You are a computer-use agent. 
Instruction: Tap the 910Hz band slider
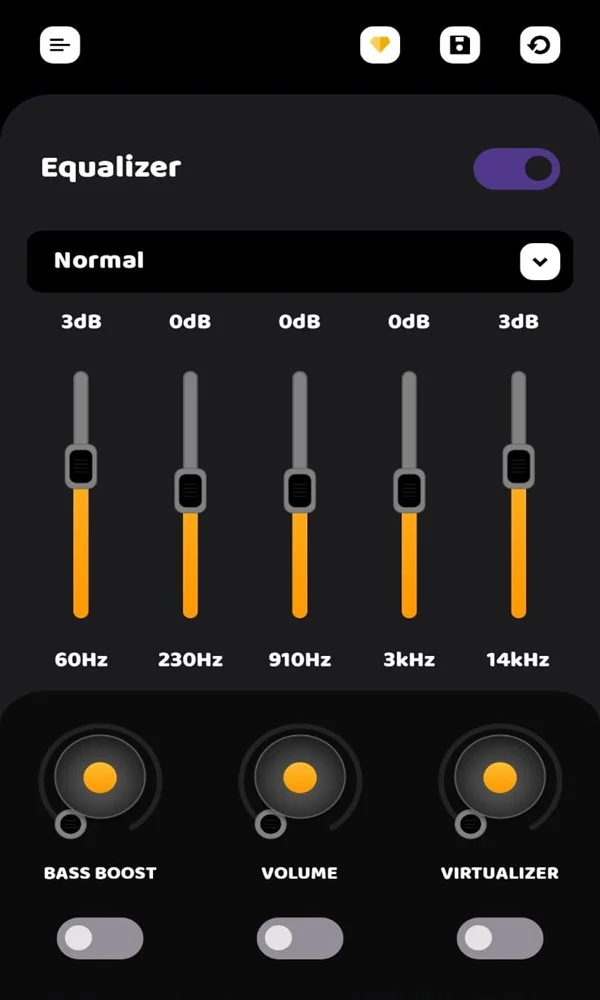(x=299, y=490)
